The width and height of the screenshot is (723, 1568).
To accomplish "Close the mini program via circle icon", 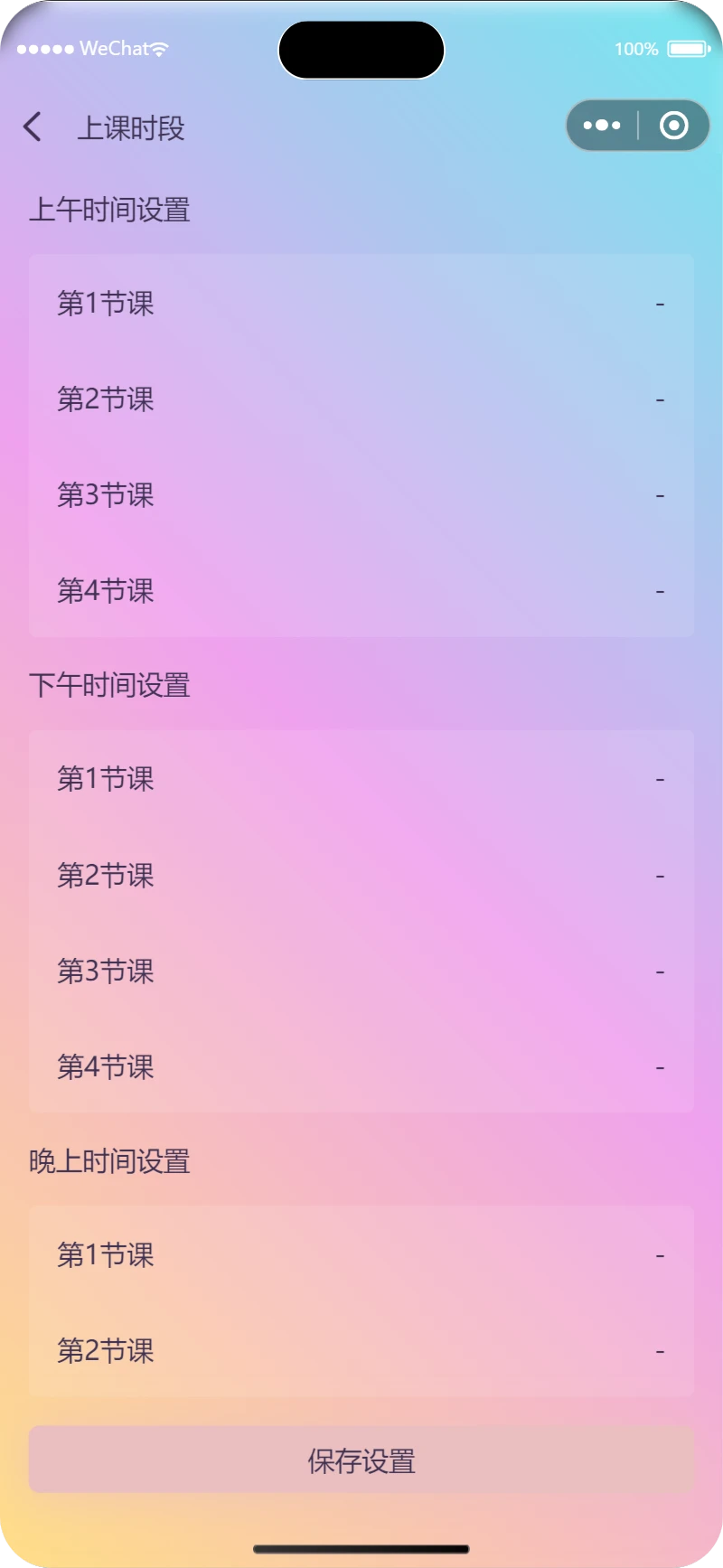I will [673, 126].
